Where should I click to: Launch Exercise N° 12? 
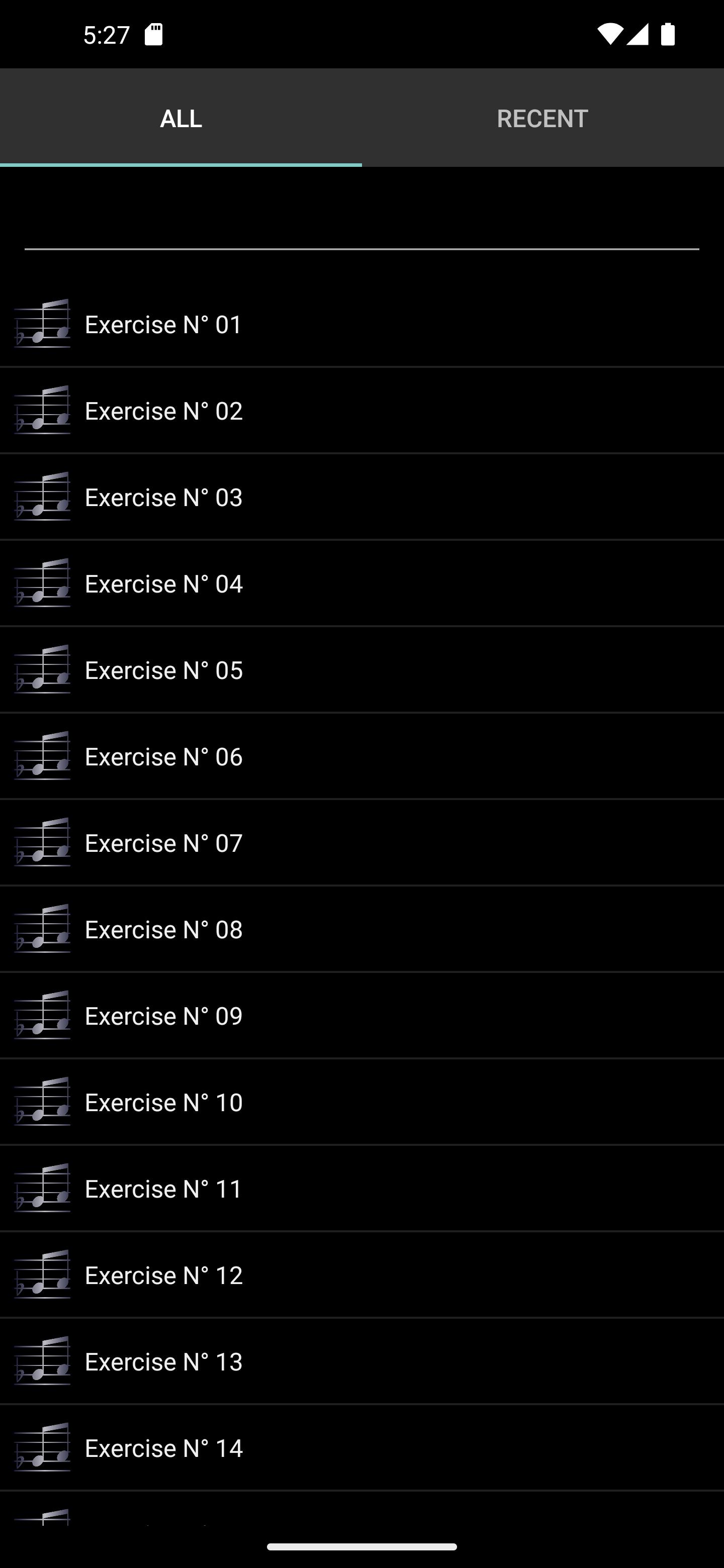[x=361, y=1275]
